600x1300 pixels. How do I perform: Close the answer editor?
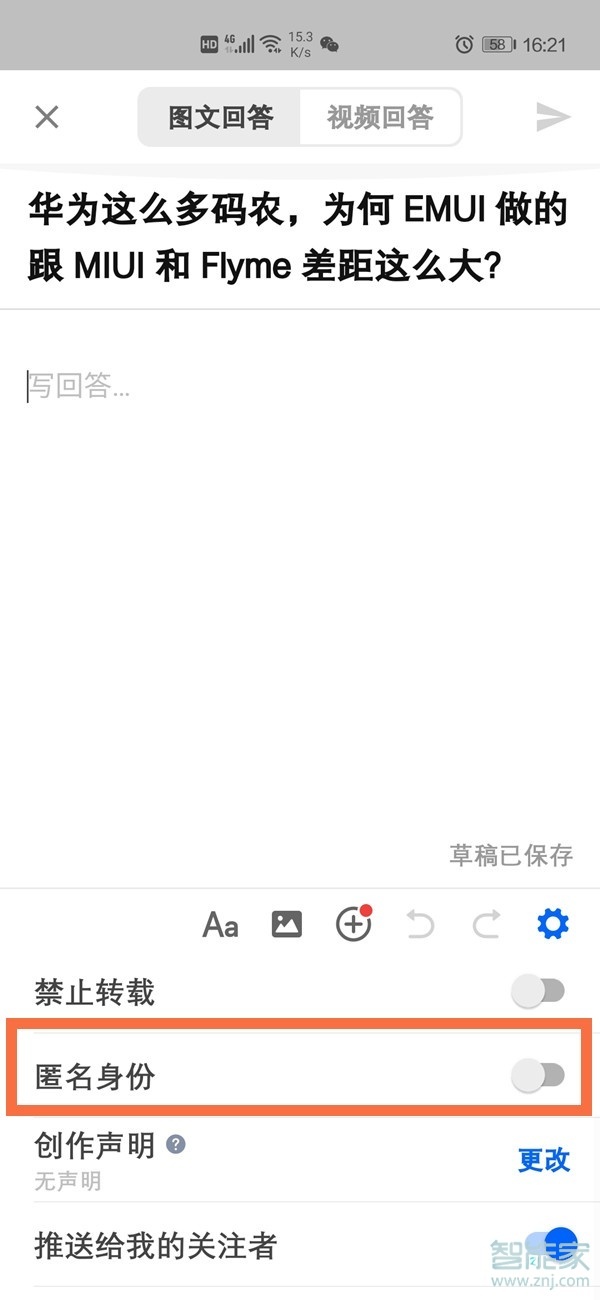[x=47, y=117]
